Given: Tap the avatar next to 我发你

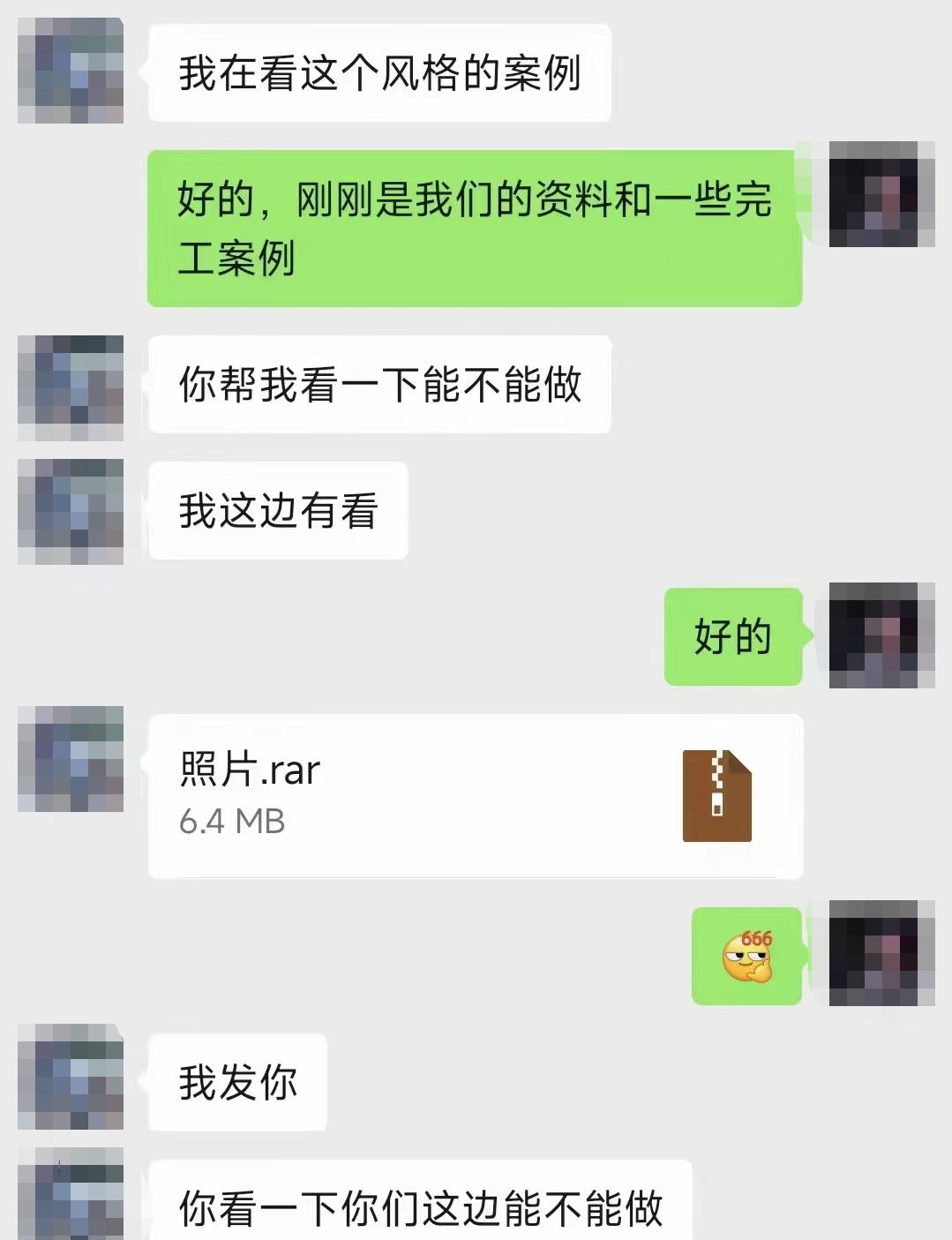Looking at the screenshot, I should click(71, 1077).
